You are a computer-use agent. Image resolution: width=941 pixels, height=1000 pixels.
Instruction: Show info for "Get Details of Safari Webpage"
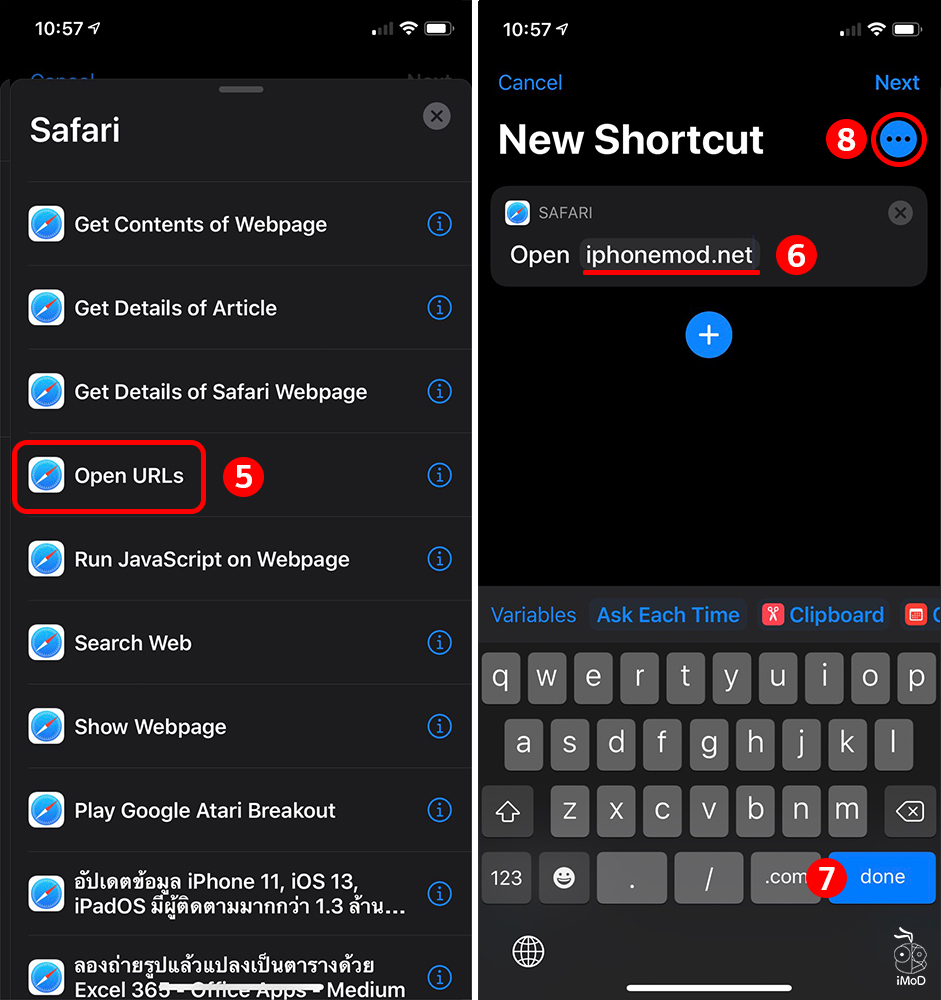point(440,391)
